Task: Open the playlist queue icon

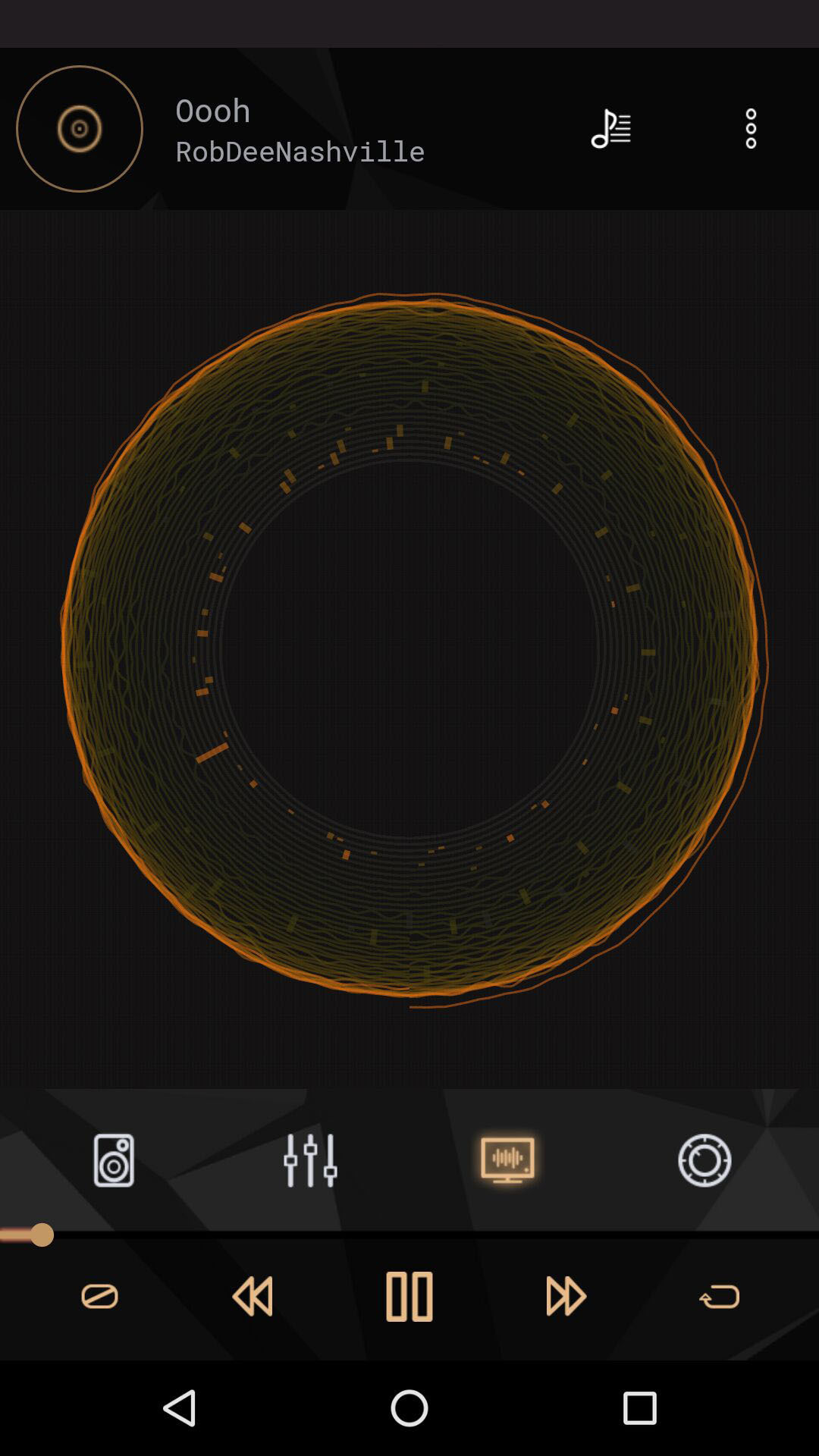Action: [611, 128]
